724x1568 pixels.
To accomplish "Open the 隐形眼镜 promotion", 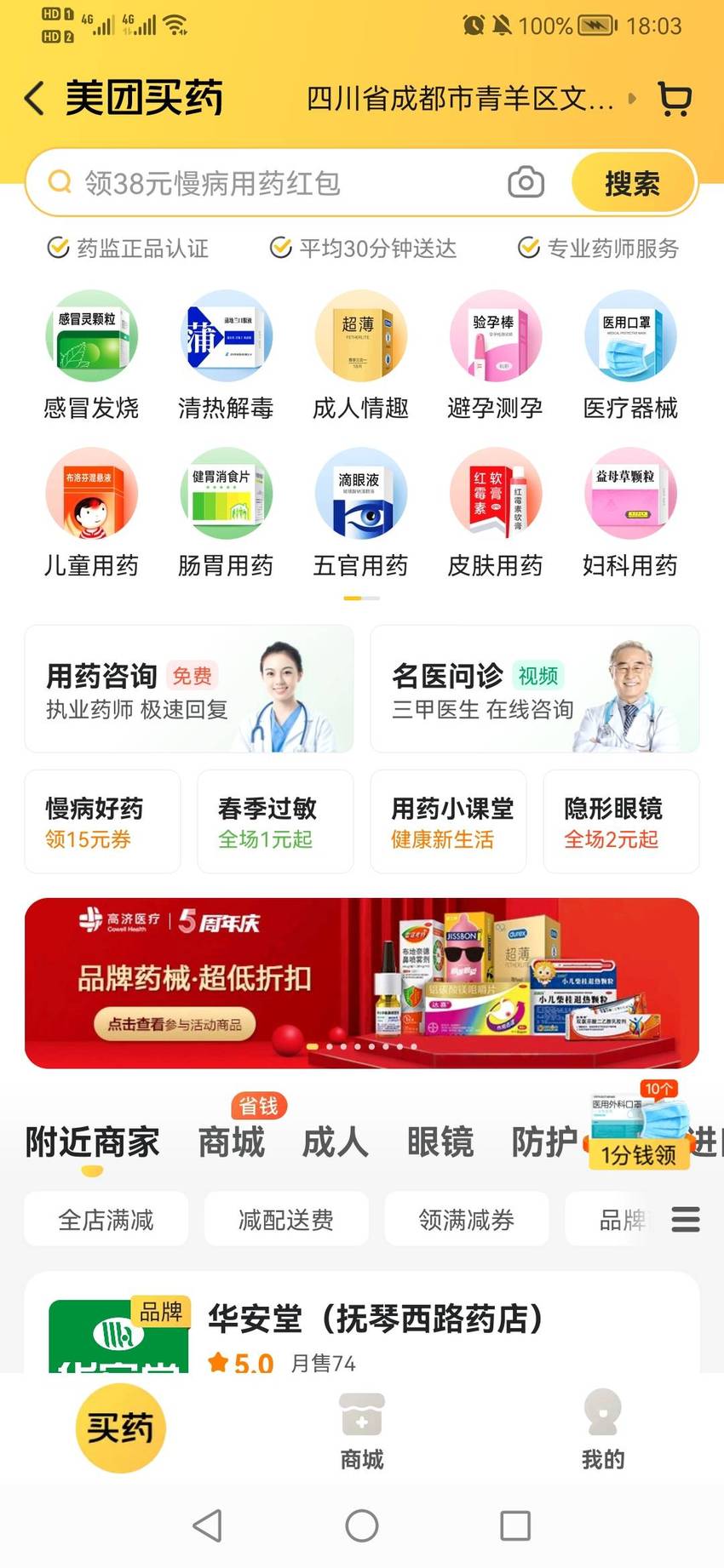I will [621, 821].
